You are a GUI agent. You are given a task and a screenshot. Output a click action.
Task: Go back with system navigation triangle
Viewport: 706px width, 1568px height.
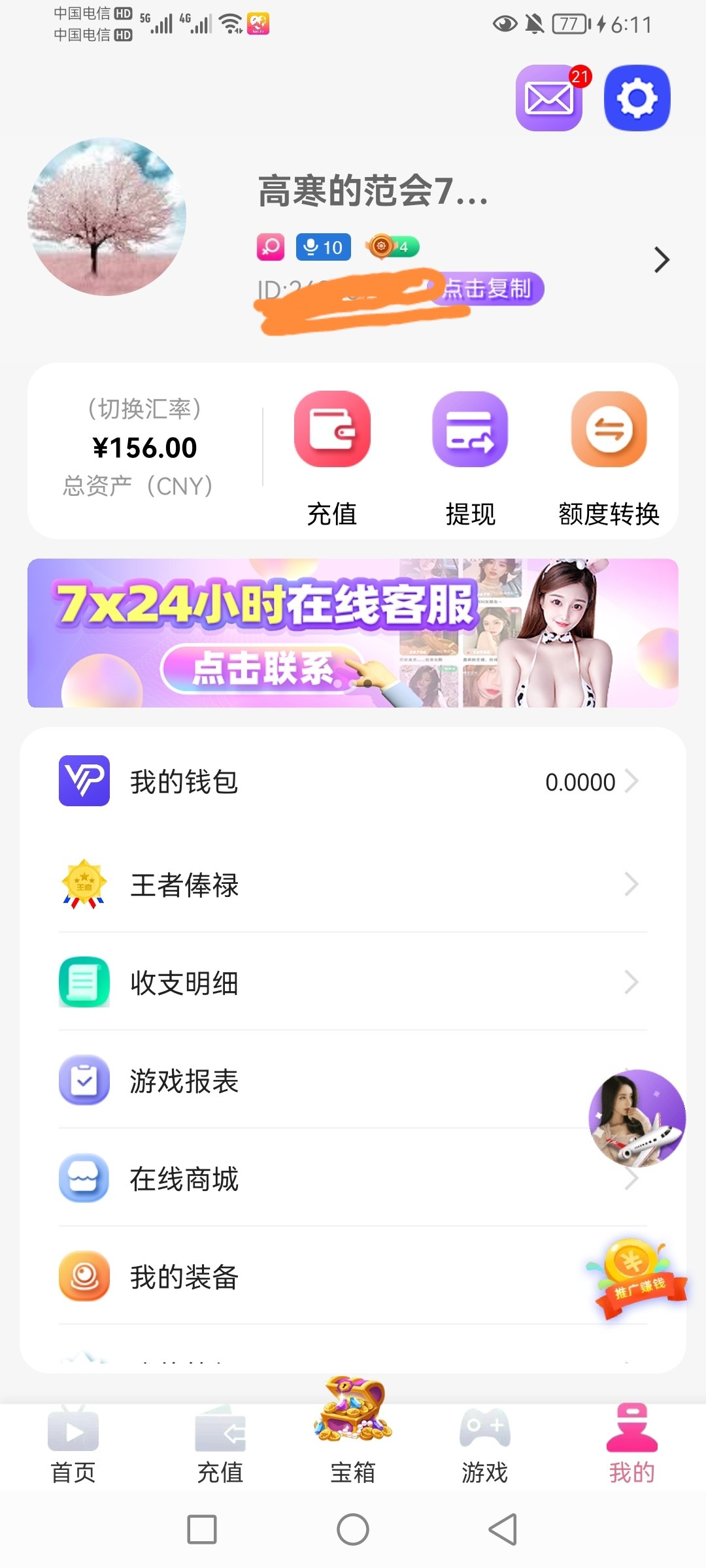(503, 1529)
